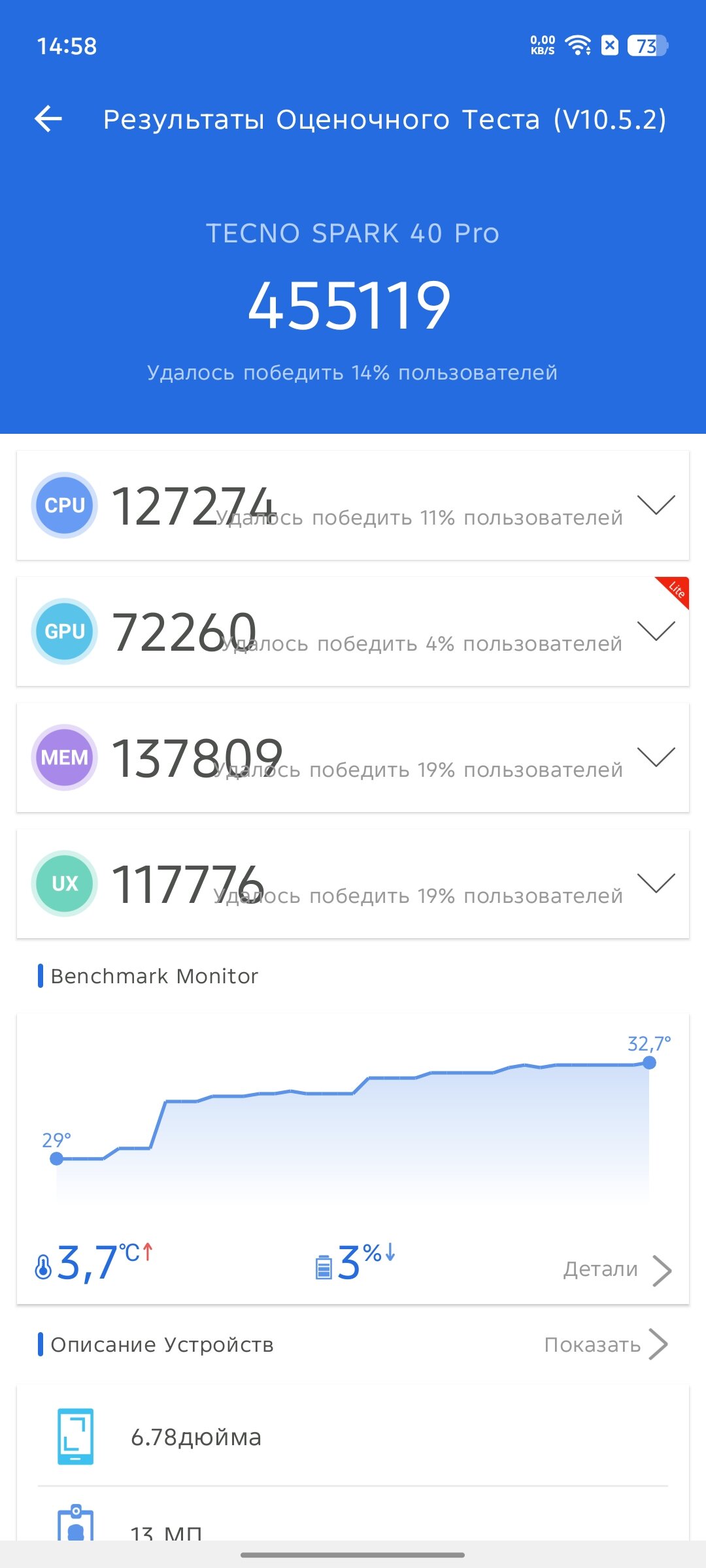Expand the GPU score breakdown
This screenshot has width=706, height=1568.
point(656,631)
